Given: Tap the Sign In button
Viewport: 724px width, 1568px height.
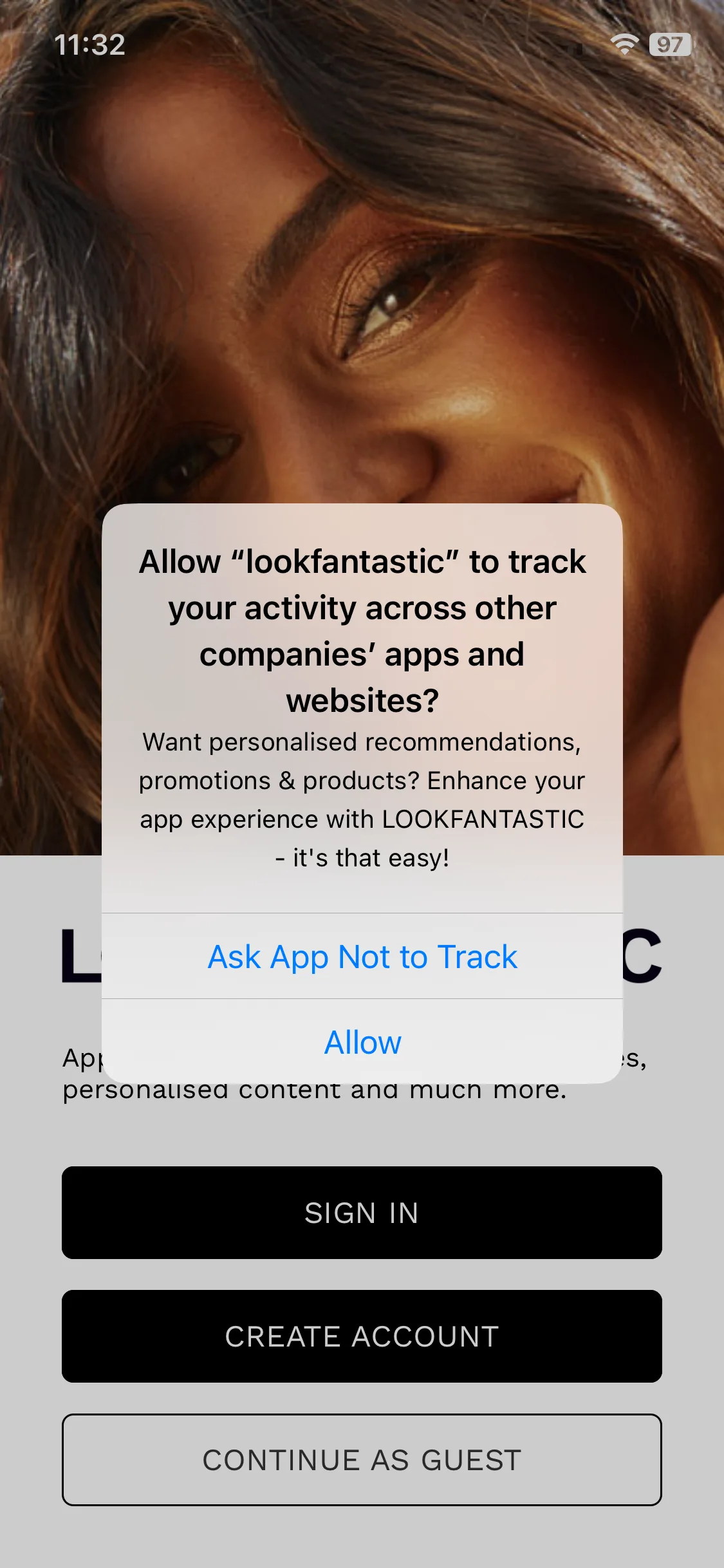Looking at the screenshot, I should (362, 1213).
